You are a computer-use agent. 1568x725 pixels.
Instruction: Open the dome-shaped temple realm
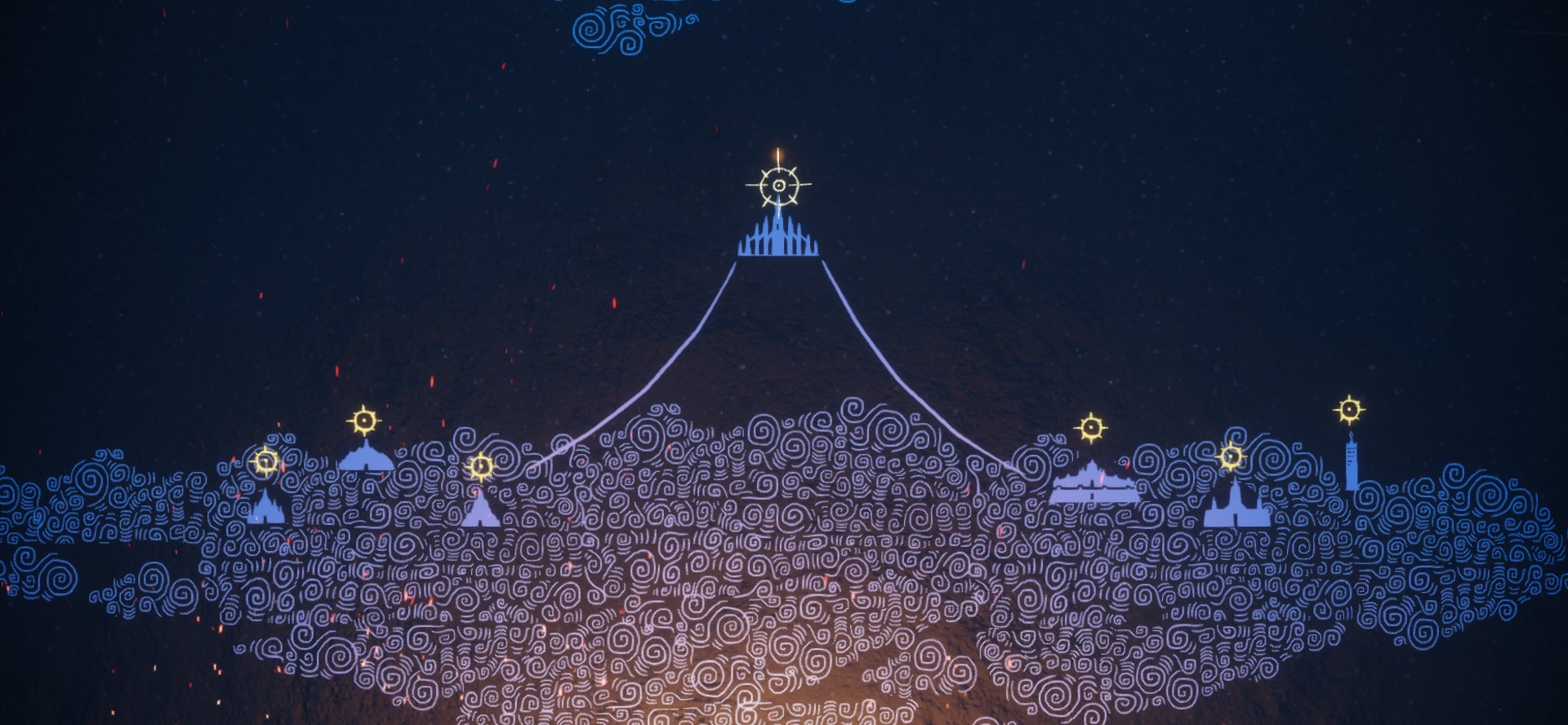pos(366,456)
